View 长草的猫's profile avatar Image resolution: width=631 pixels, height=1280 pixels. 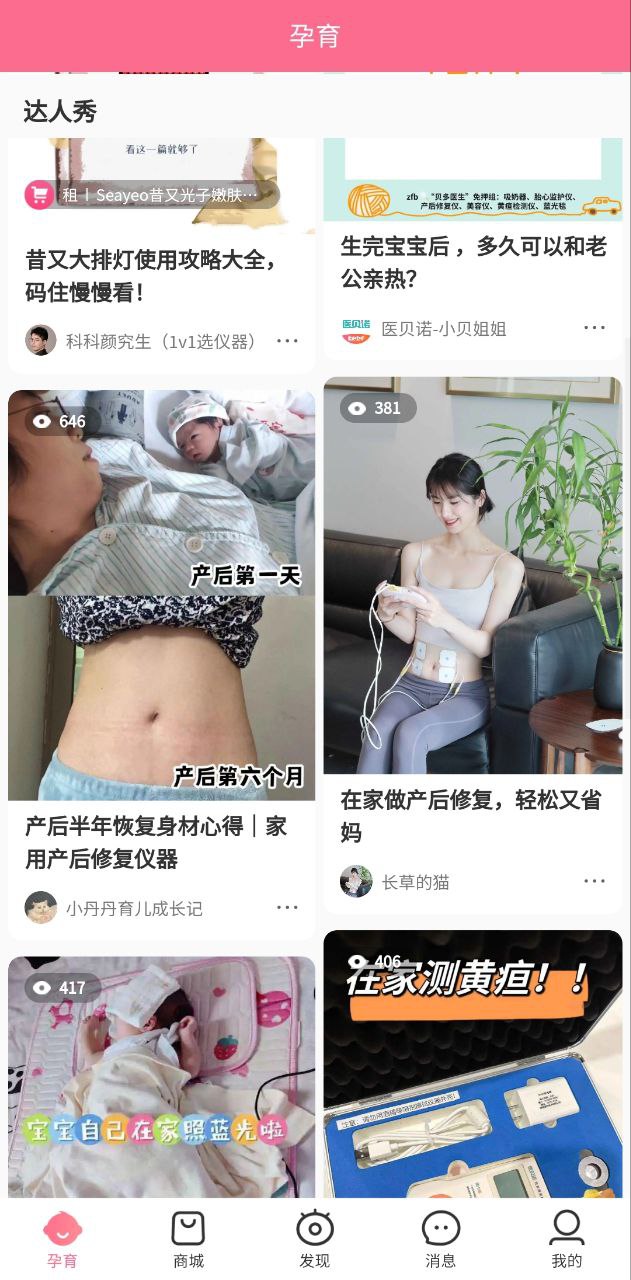pos(356,881)
